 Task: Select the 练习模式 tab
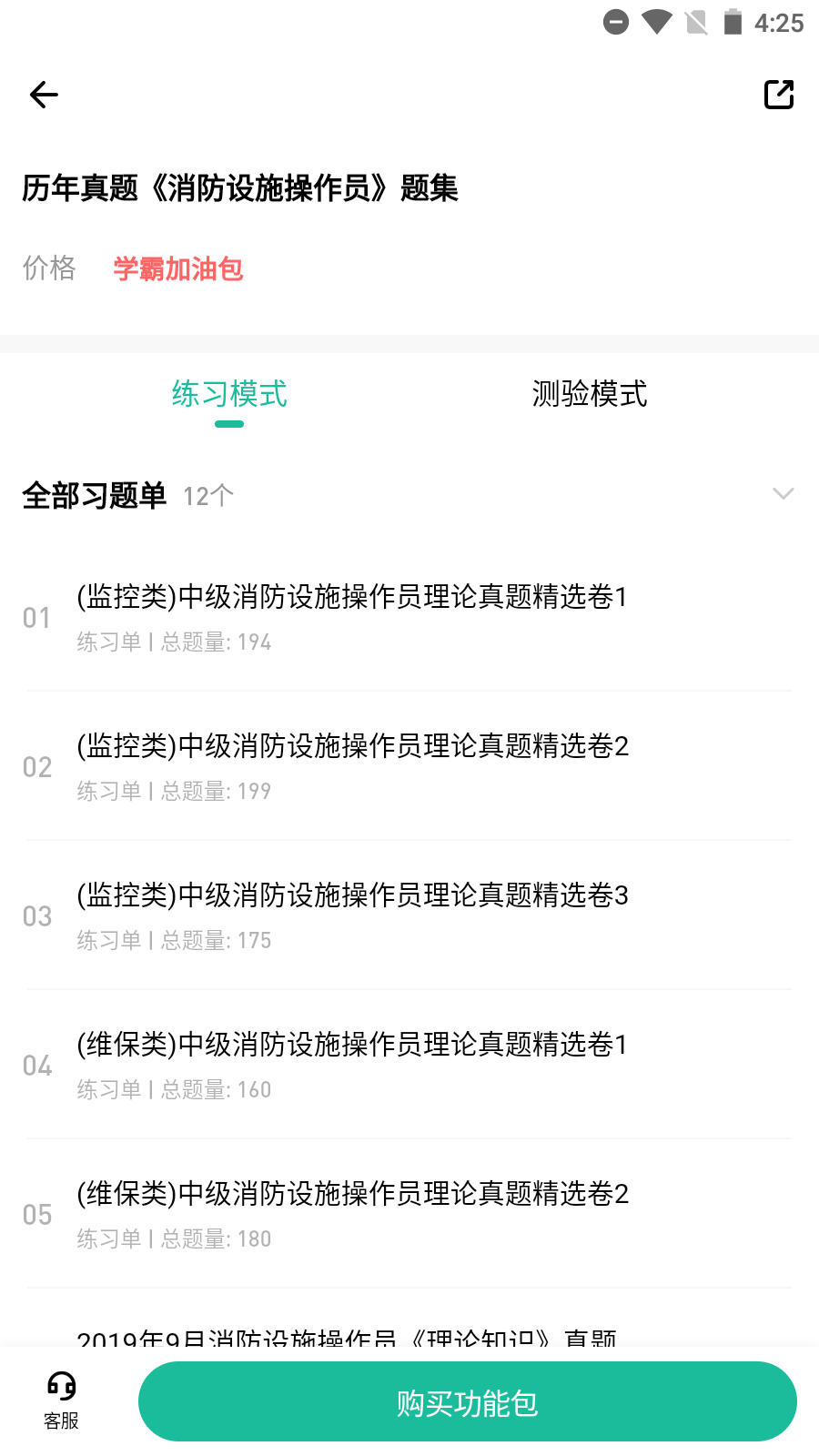click(x=229, y=394)
